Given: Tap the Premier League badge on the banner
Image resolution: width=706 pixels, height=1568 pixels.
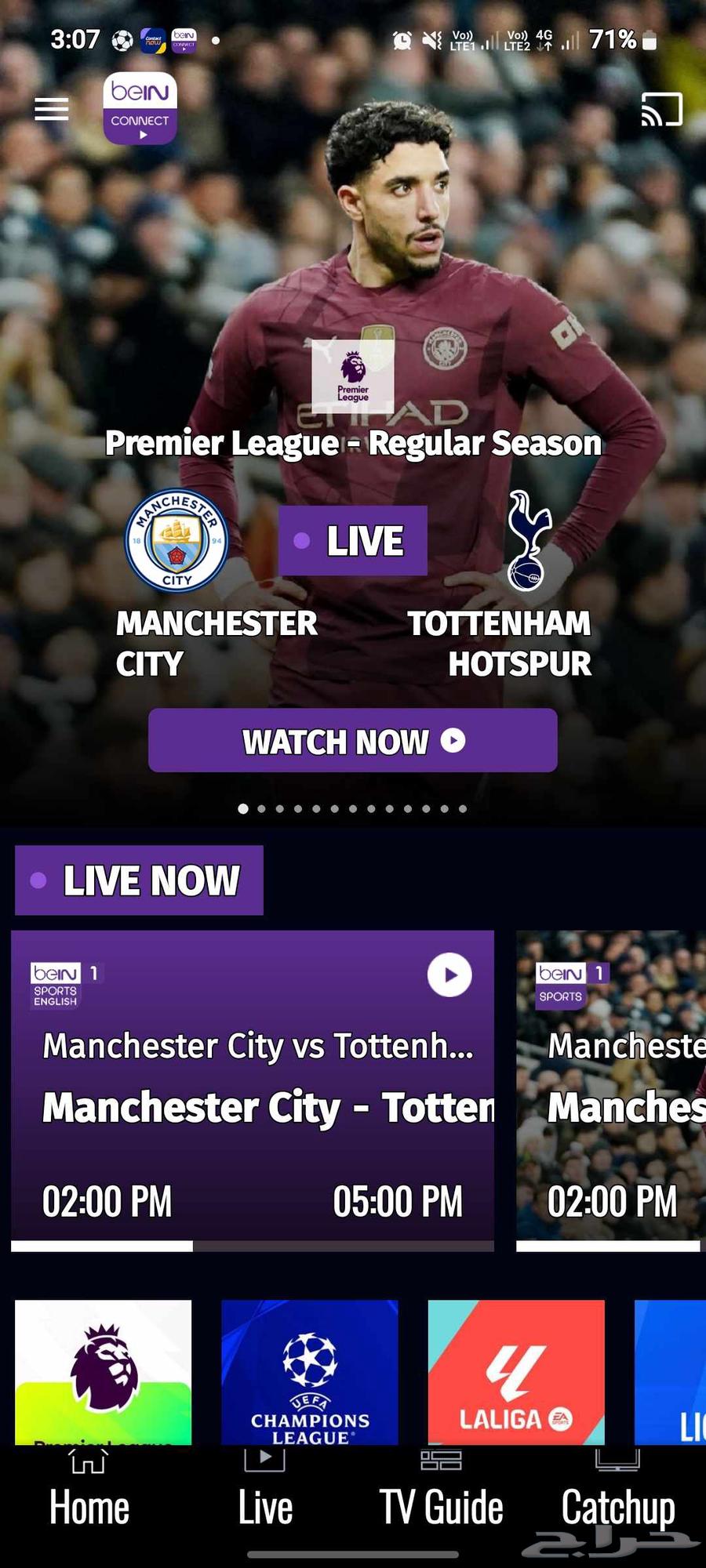Looking at the screenshot, I should point(352,376).
